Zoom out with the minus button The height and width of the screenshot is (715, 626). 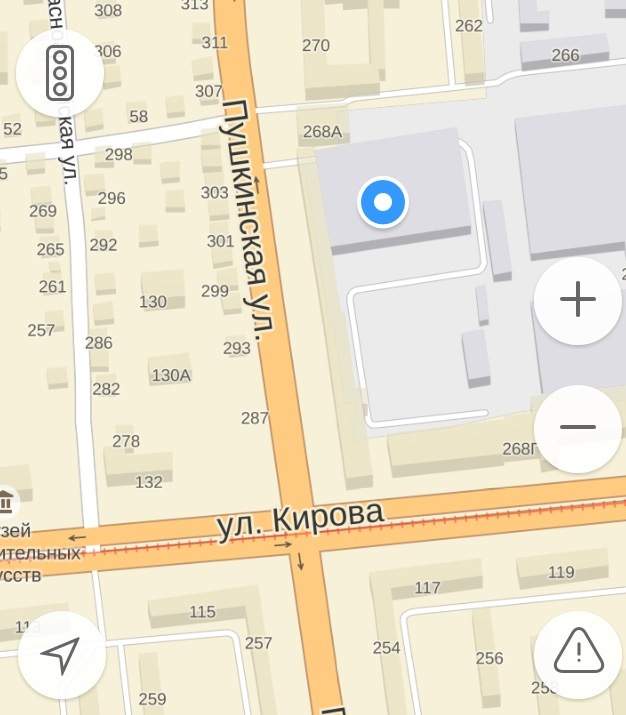578,428
